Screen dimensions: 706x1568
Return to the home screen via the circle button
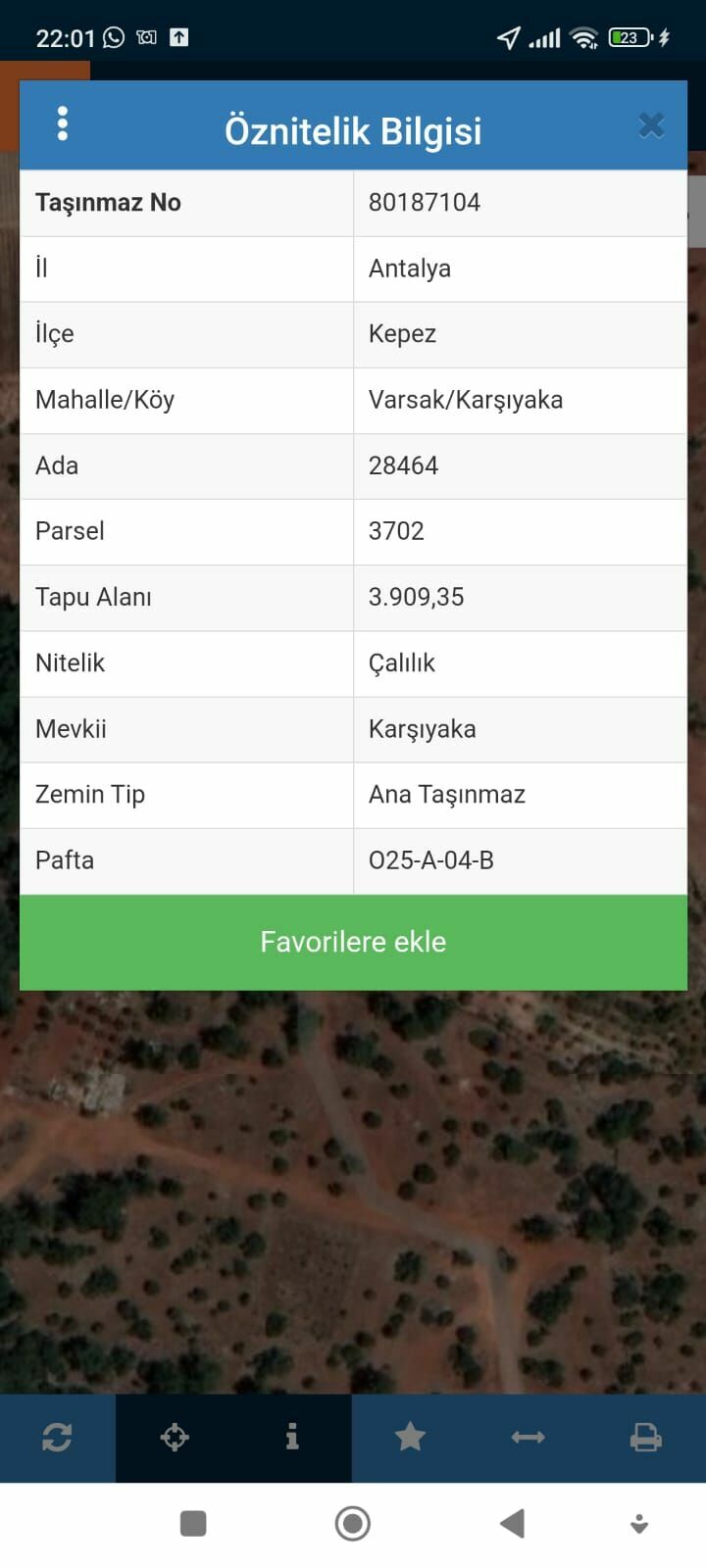point(353,1524)
